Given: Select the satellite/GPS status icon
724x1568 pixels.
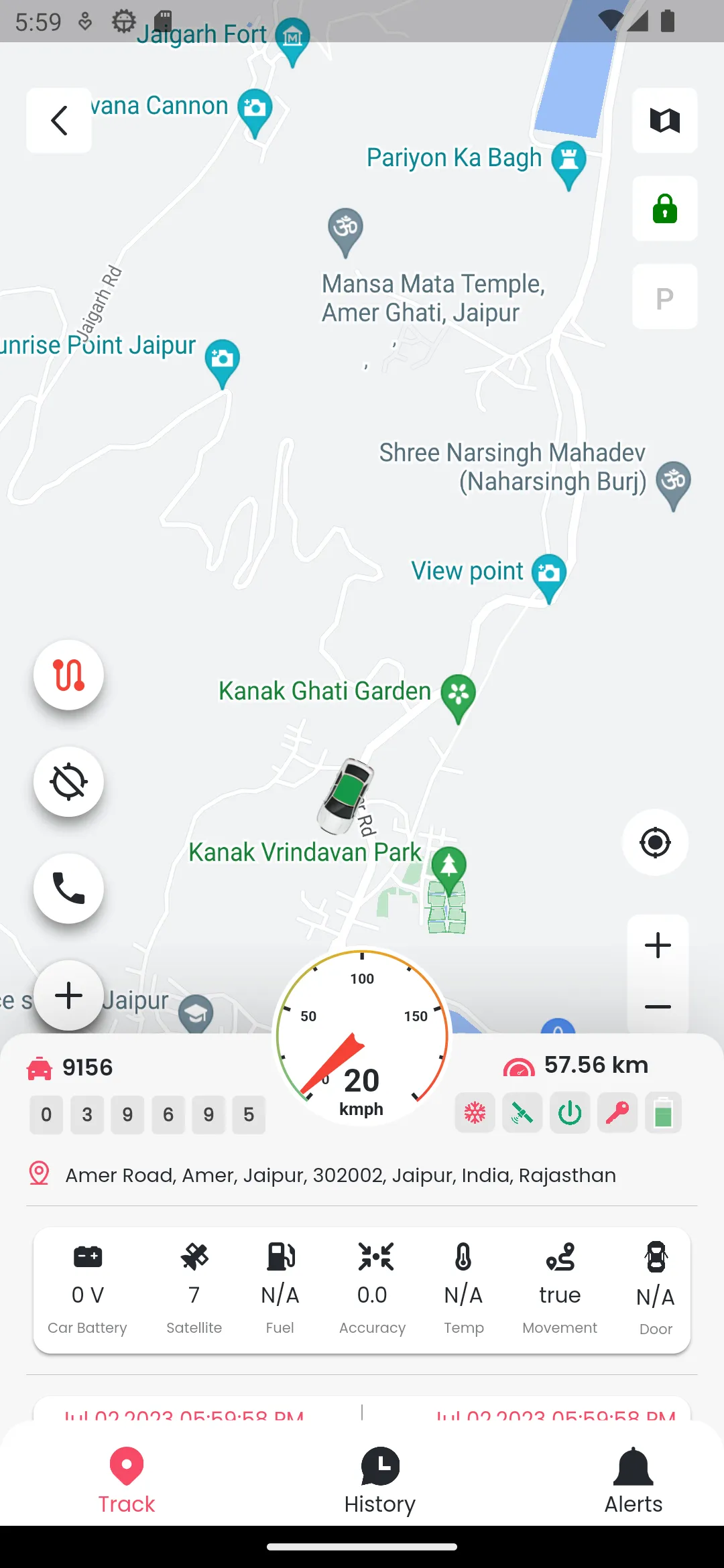Looking at the screenshot, I should click(x=522, y=1112).
